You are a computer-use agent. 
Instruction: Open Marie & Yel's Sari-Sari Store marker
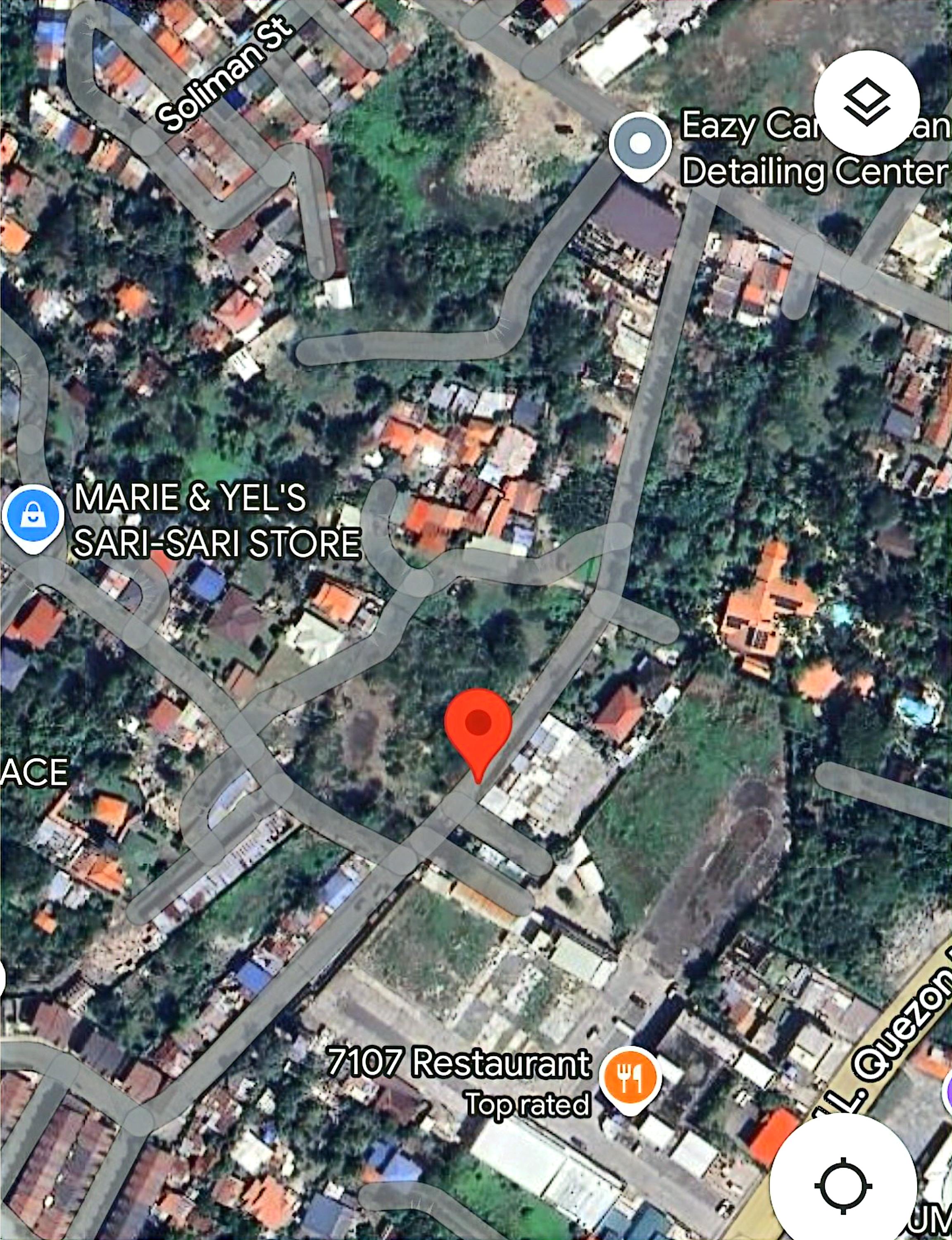click(x=33, y=517)
